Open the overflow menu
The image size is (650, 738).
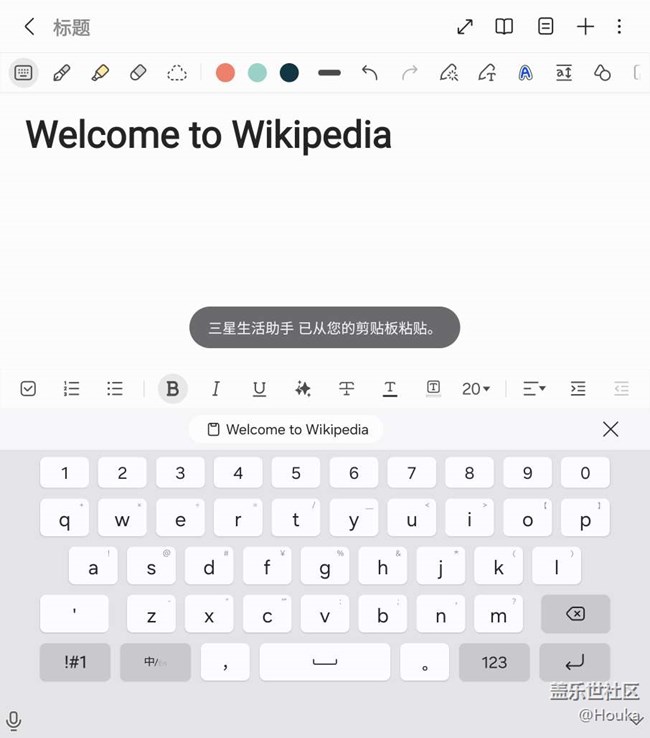click(x=620, y=27)
